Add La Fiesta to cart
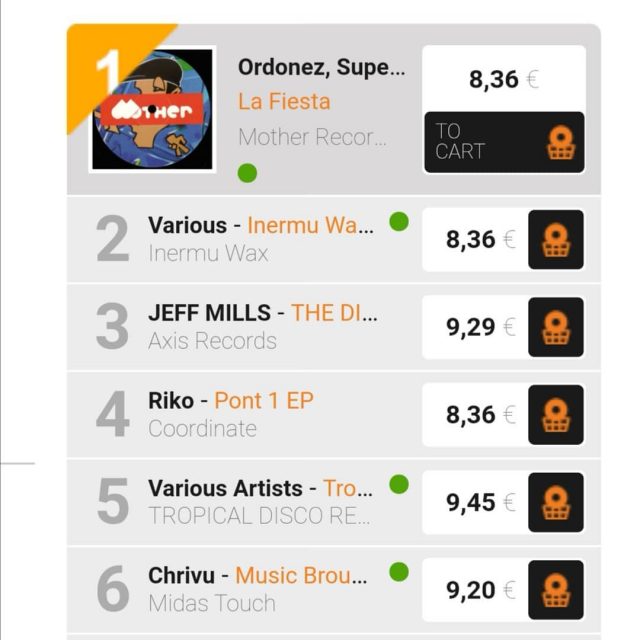This screenshot has height=640, width=640. 504,142
